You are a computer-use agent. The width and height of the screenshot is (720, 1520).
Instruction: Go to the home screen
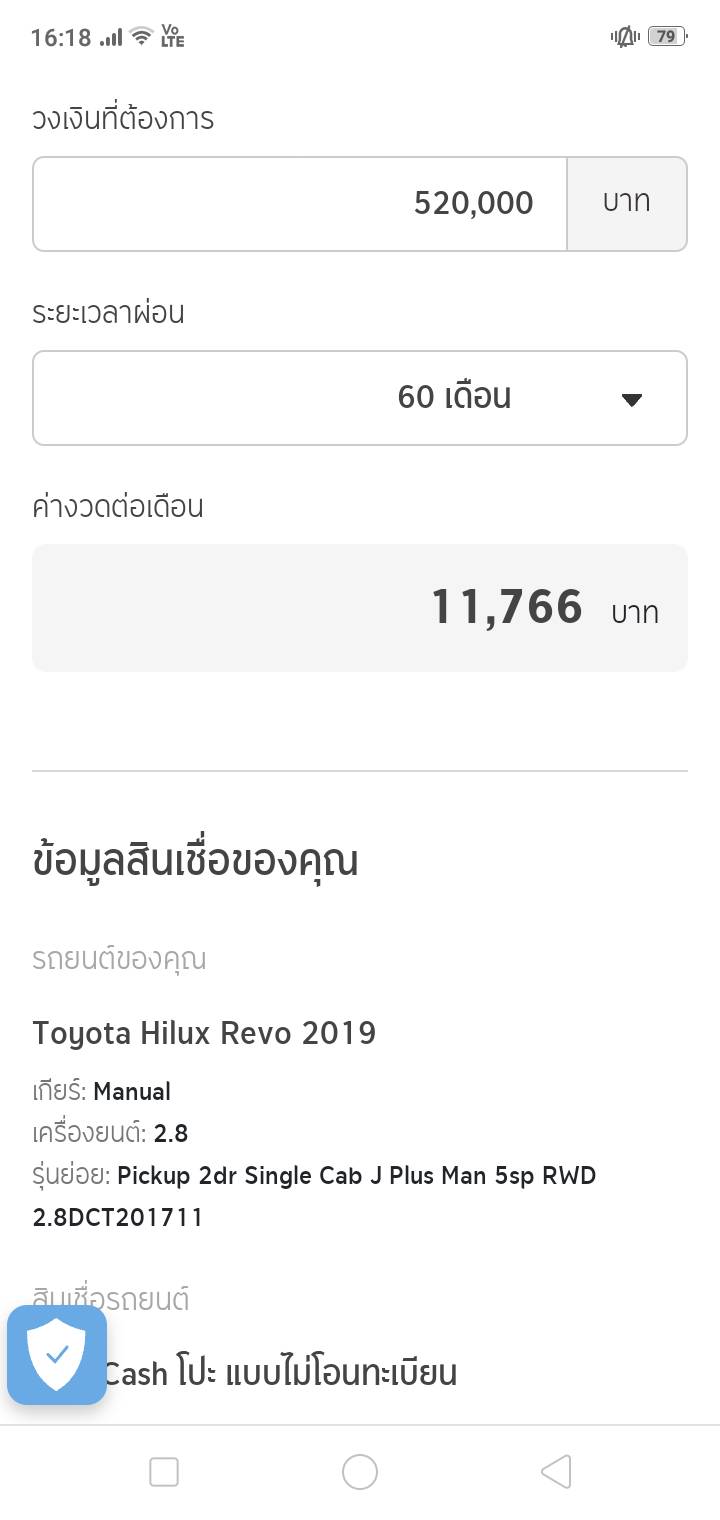(x=360, y=1472)
